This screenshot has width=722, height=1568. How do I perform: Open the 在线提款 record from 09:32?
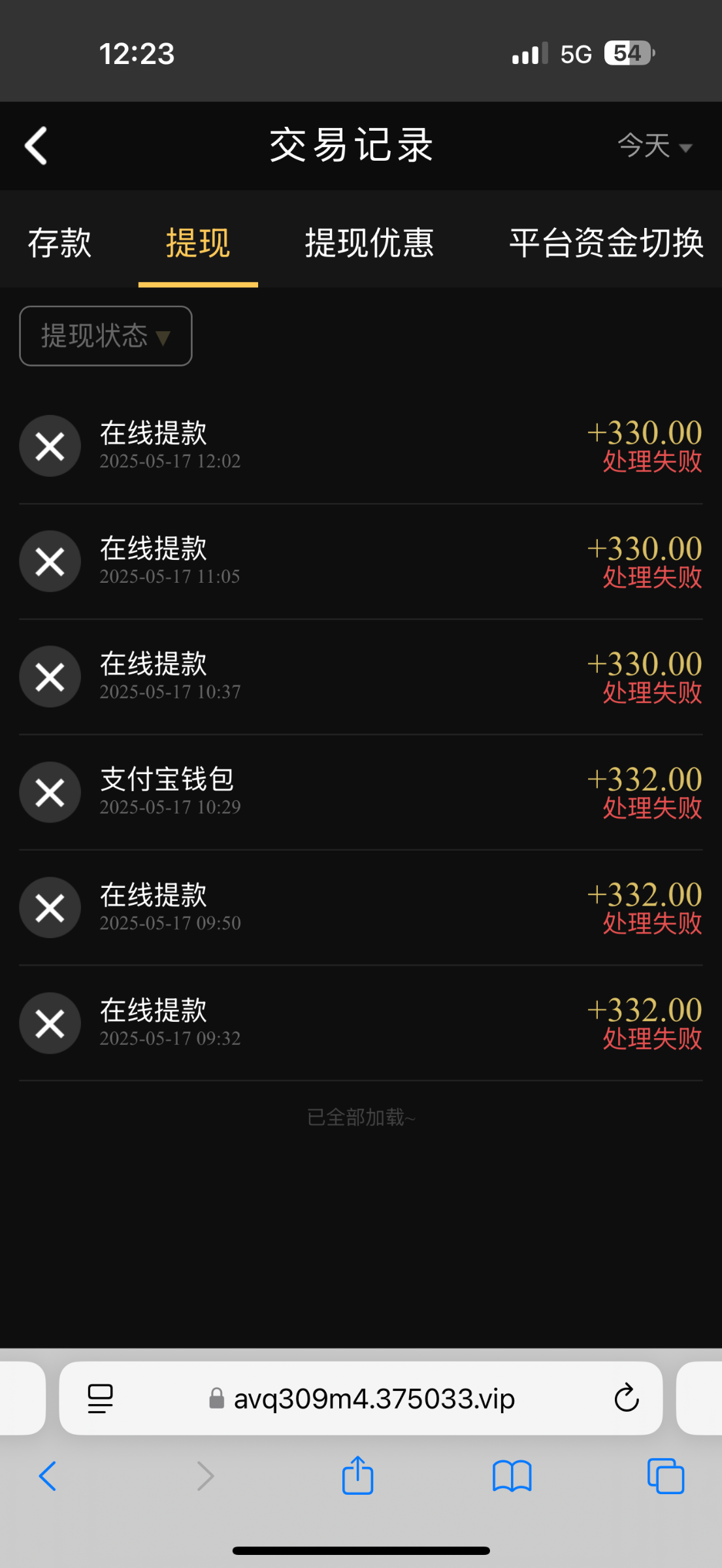[361, 1023]
